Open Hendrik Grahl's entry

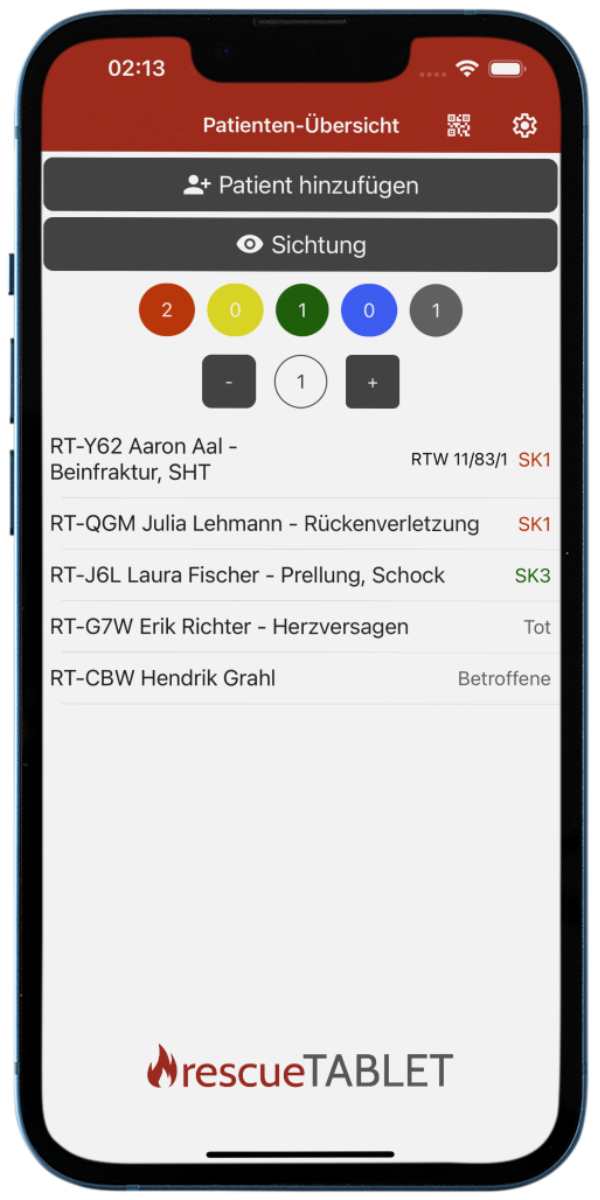300,679
